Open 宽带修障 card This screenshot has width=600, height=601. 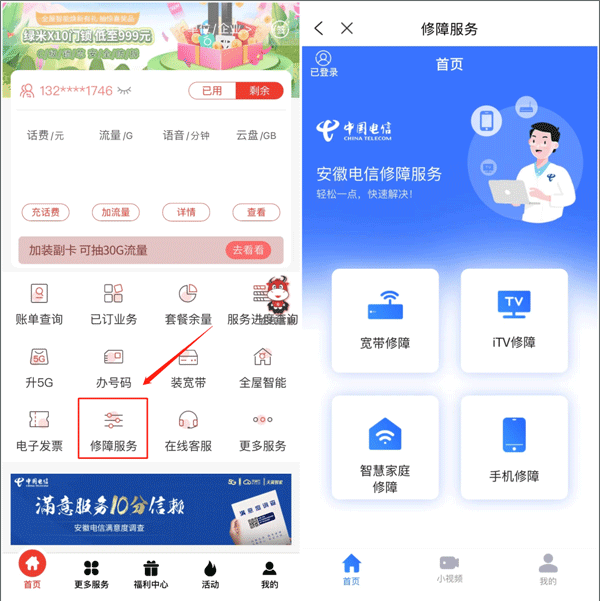[384, 320]
